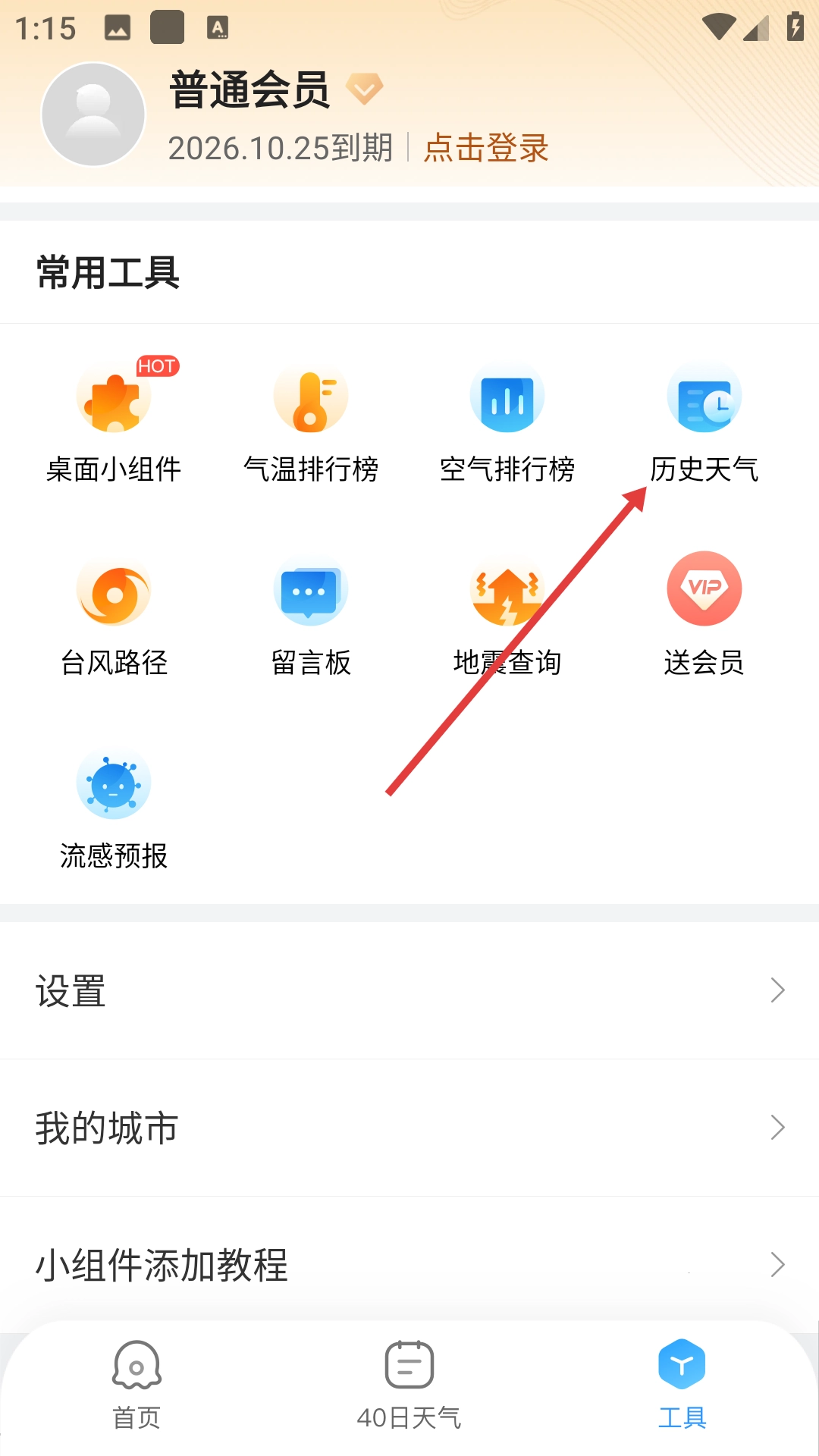Switch to the 首页 tab
This screenshot has height=1456, width=819.
(x=136, y=1385)
